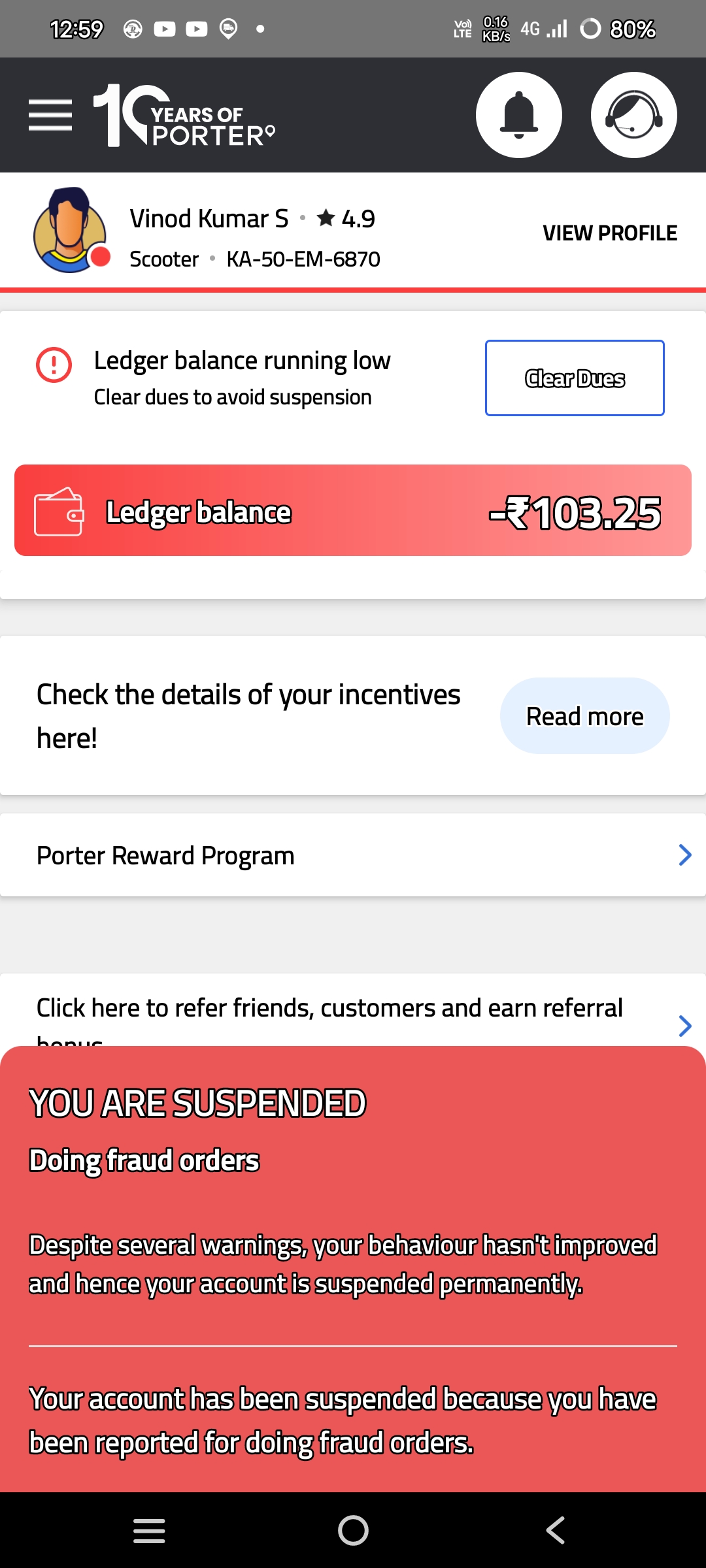Open the Ledger balance card
706x1568 pixels.
point(353,511)
